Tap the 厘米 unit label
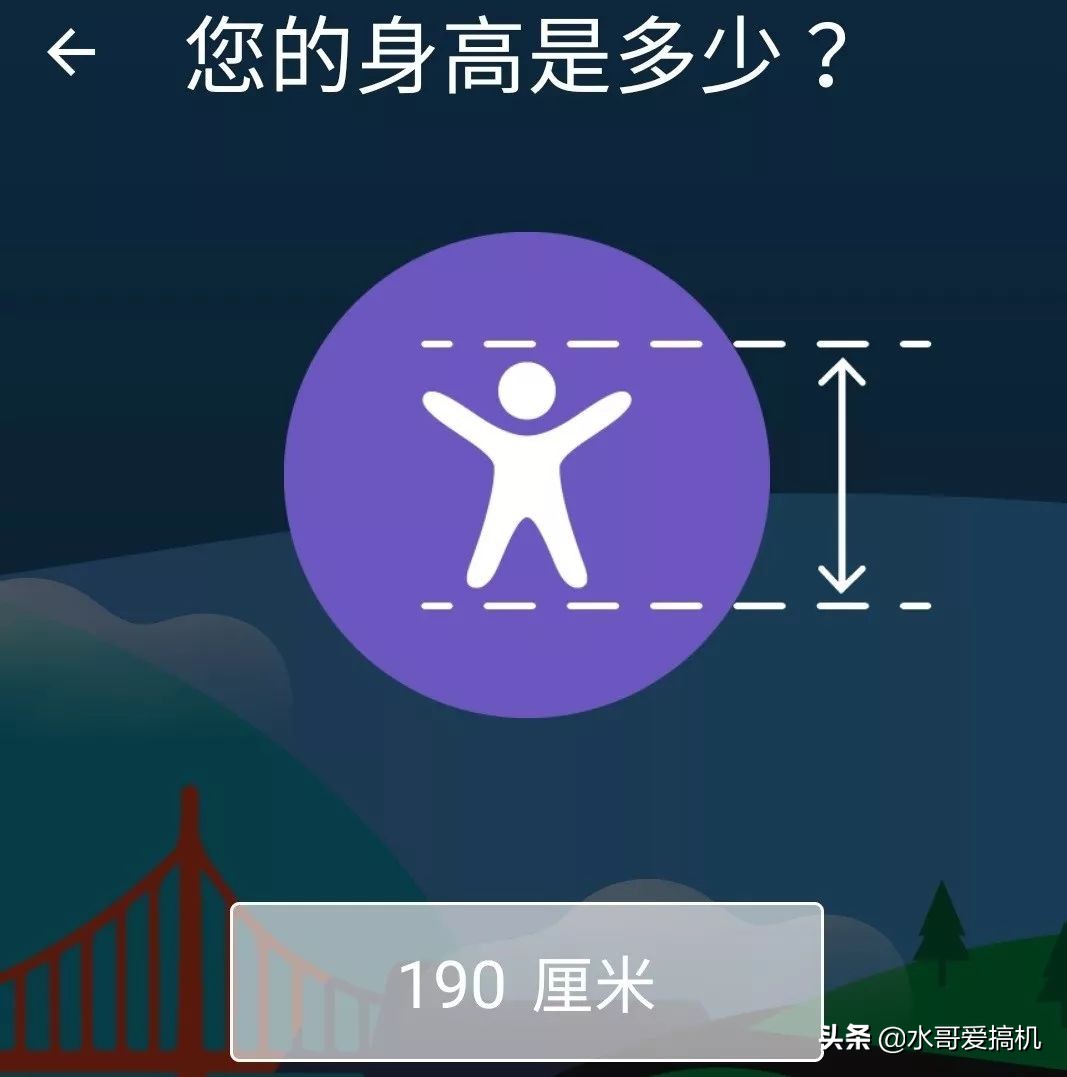The image size is (1067, 1077). (595, 985)
